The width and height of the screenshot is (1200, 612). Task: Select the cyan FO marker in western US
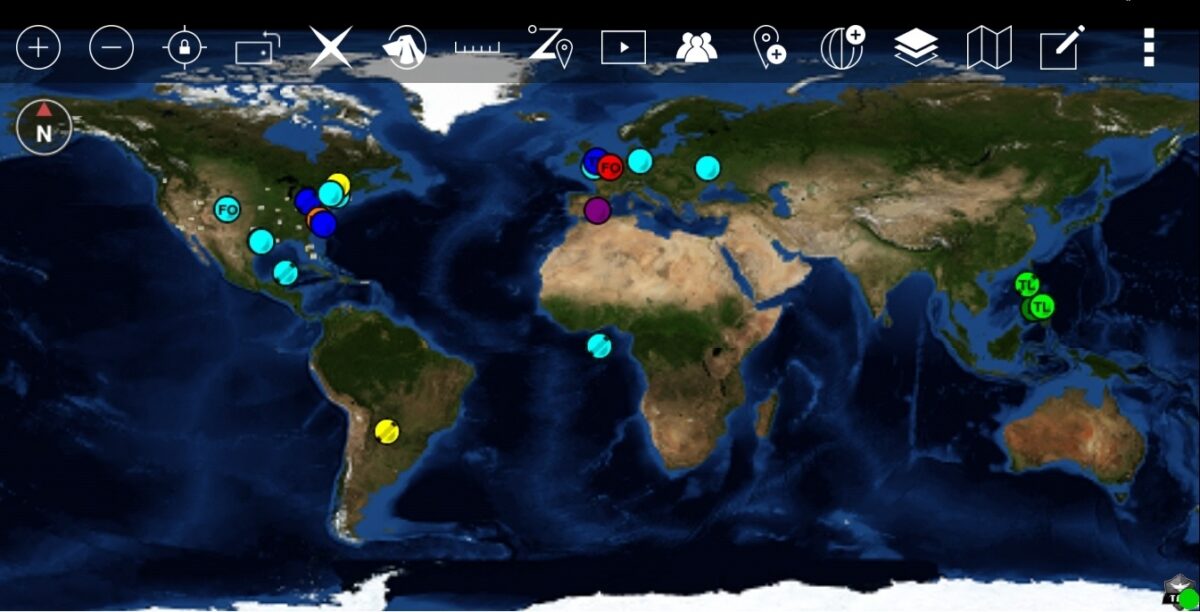227,210
